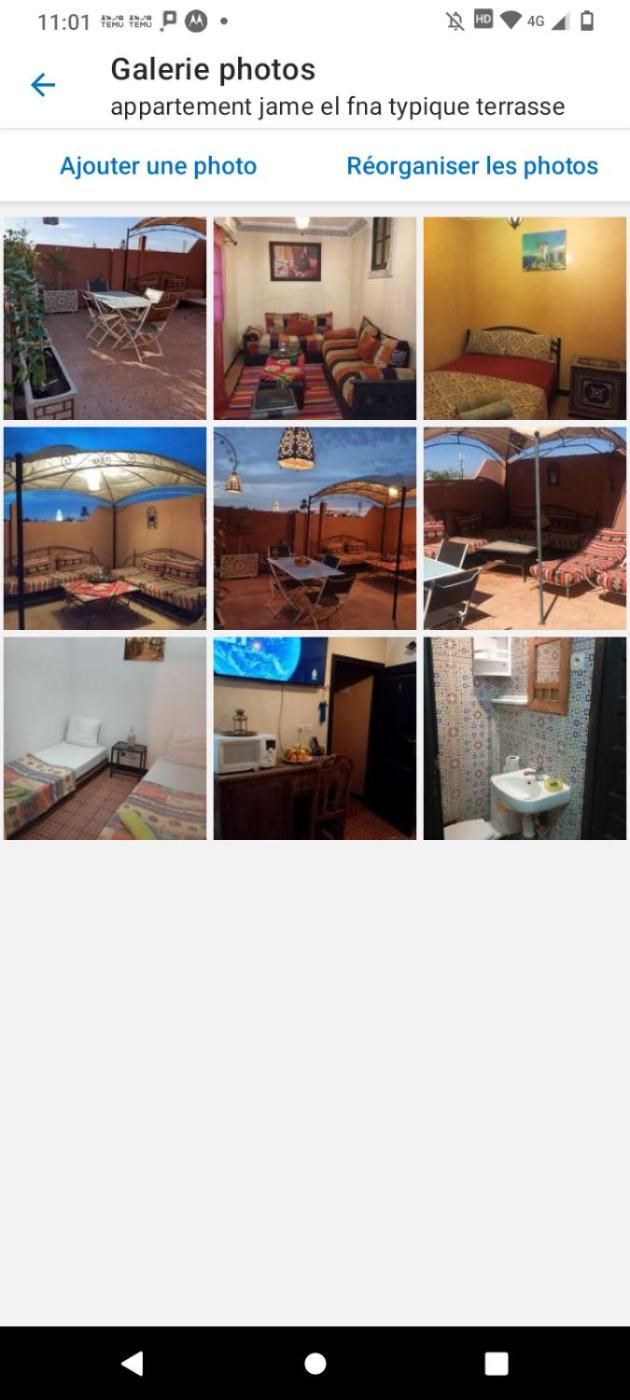Open the twin beds room photo
630x1400 pixels.
point(105,738)
